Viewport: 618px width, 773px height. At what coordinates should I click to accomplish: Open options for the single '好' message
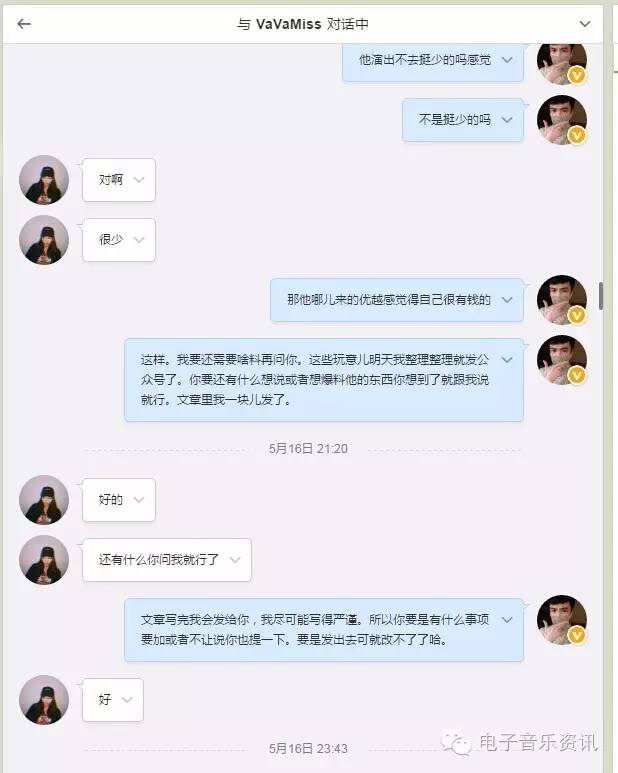(127, 700)
